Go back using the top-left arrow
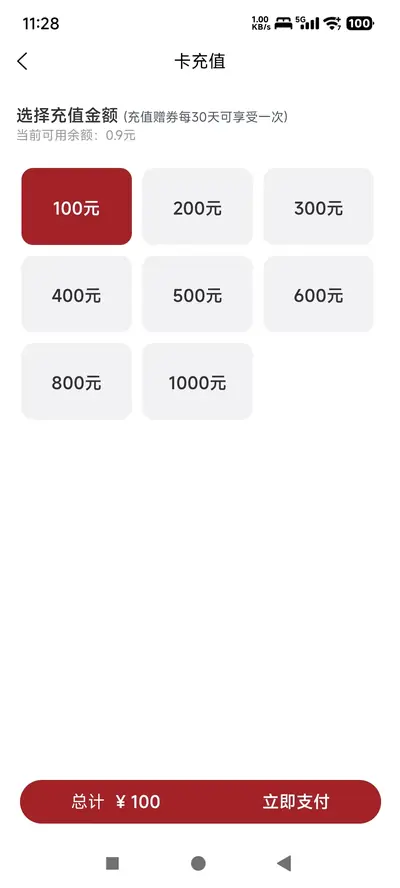This screenshot has height=888, width=400. tap(22, 61)
